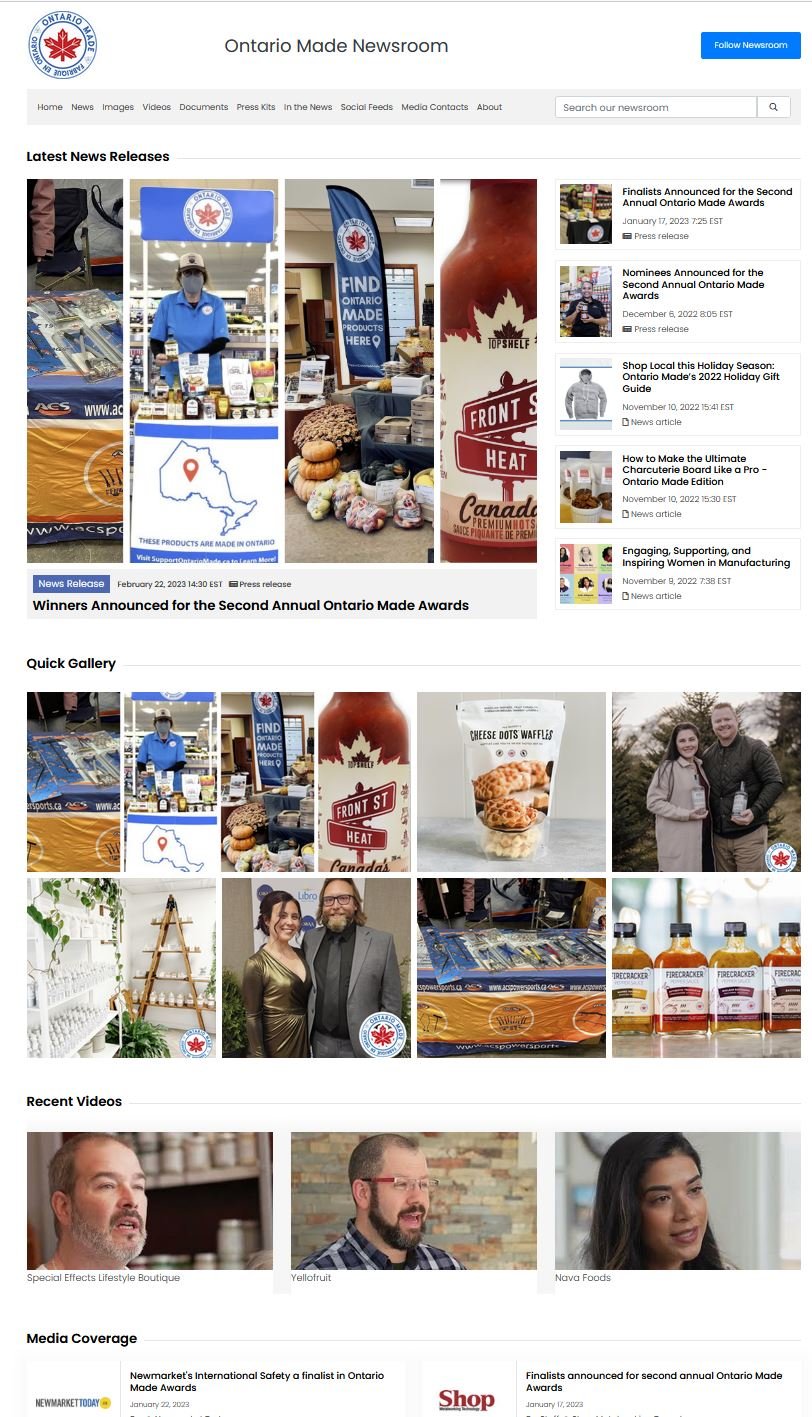The height and width of the screenshot is (1417, 812).
Task: Focus the Search our newsroom field
Action: click(x=655, y=107)
